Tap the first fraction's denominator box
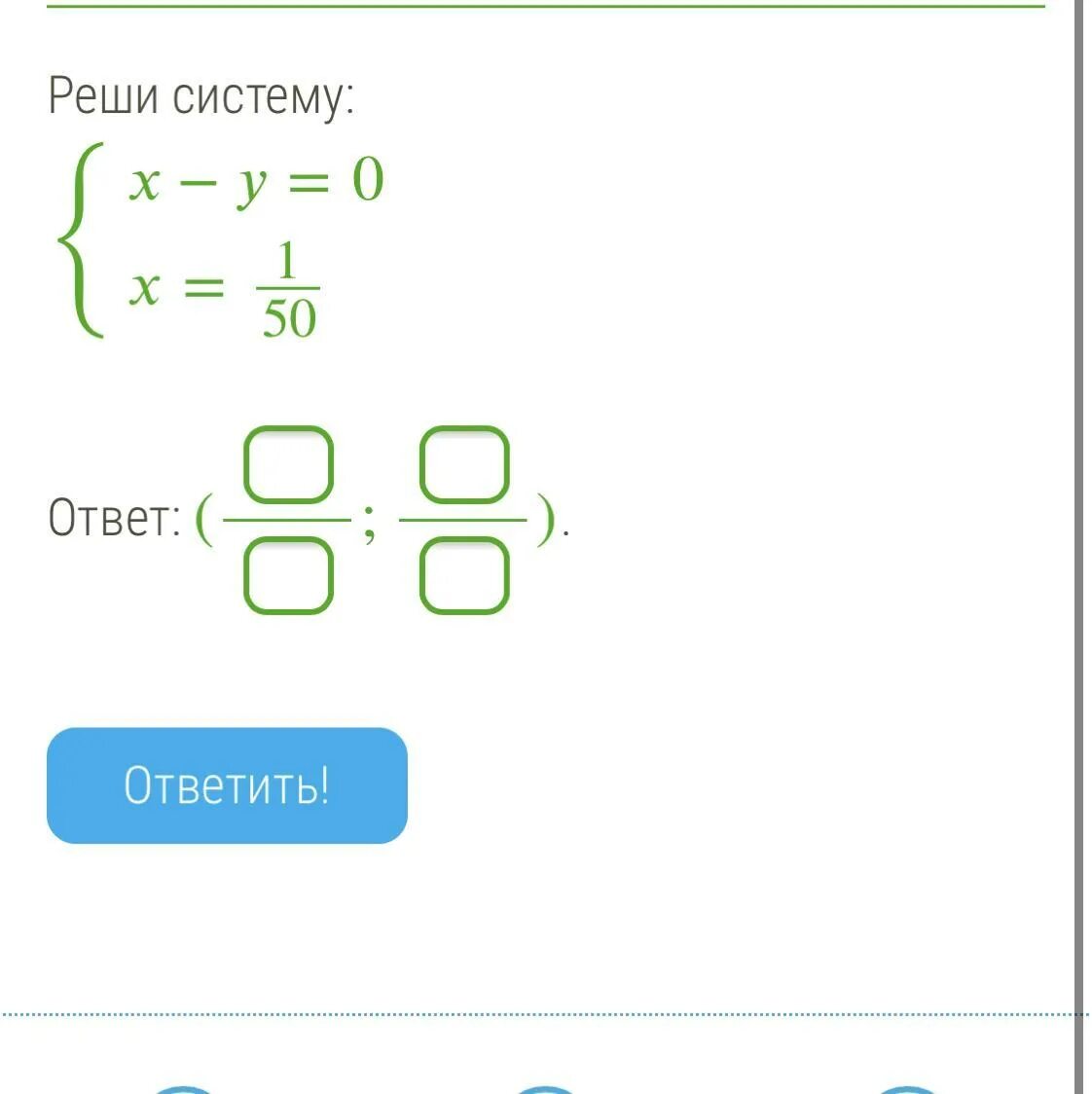Screen dimensions: 1092x1094 (x=288, y=576)
